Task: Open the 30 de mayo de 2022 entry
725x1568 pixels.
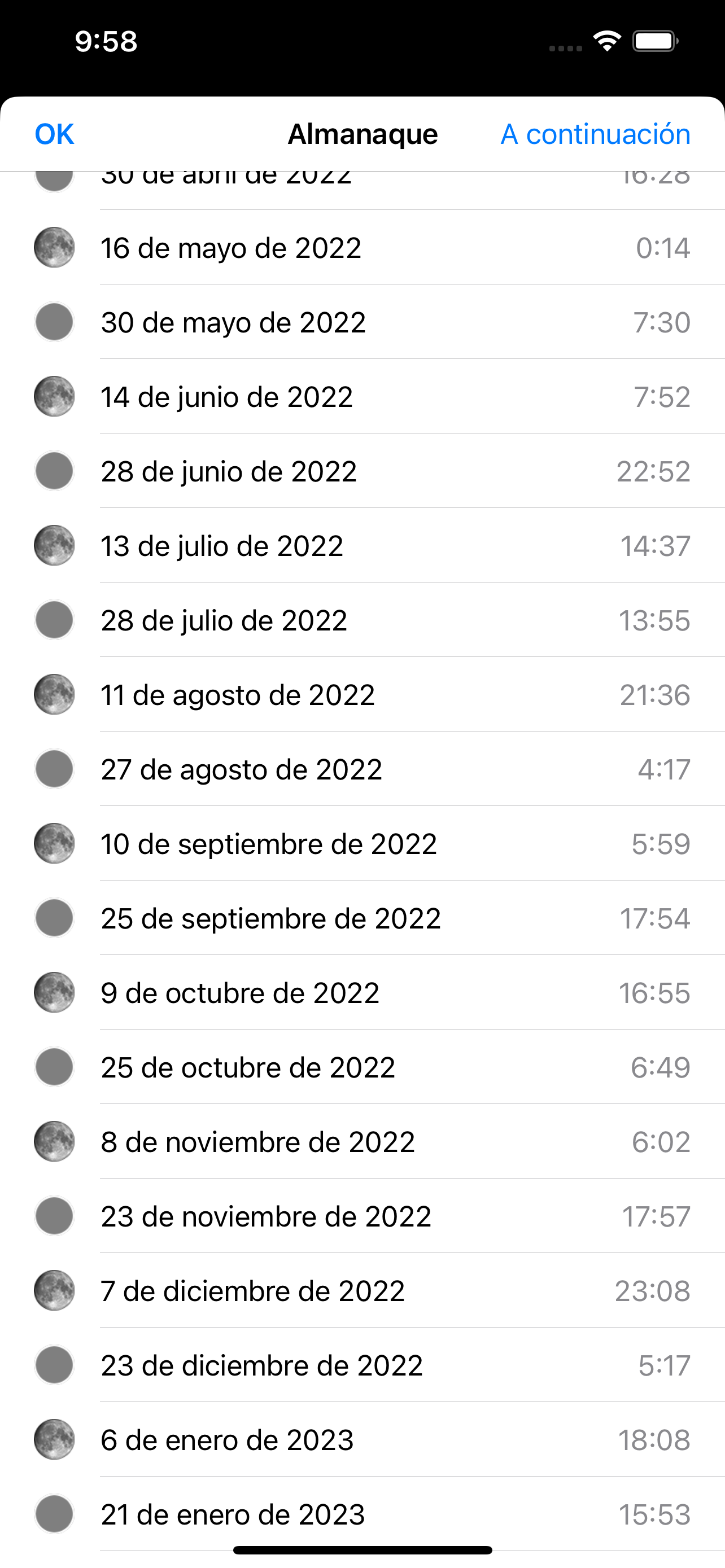Action: (x=362, y=322)
